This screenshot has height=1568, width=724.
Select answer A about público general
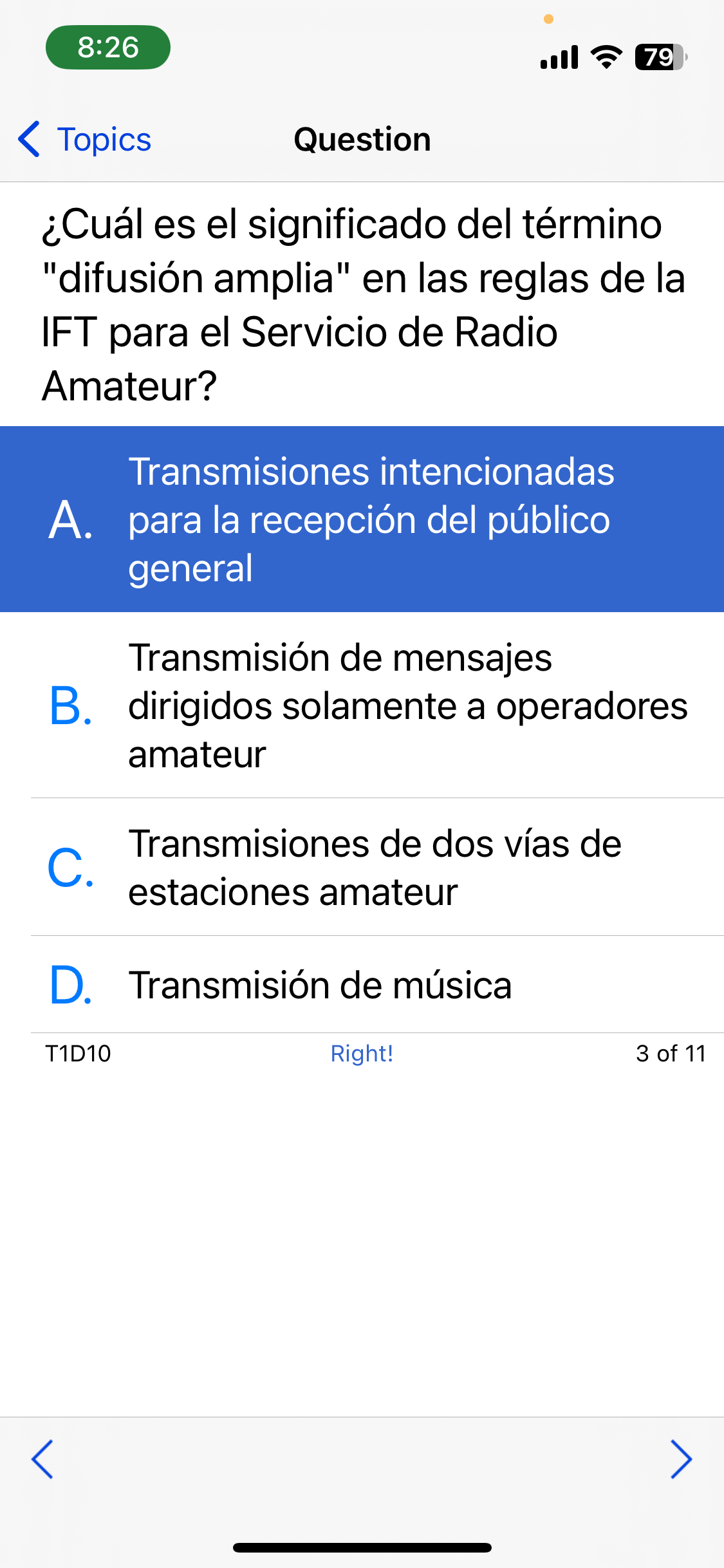coord(362,519)
